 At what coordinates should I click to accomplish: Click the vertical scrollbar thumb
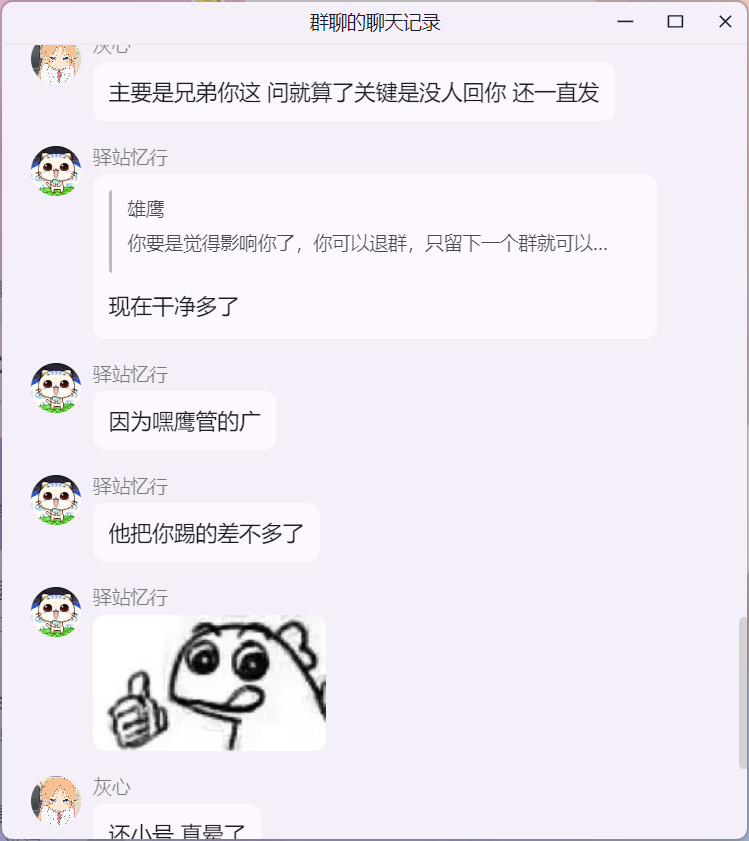click(x=742, y=692)
